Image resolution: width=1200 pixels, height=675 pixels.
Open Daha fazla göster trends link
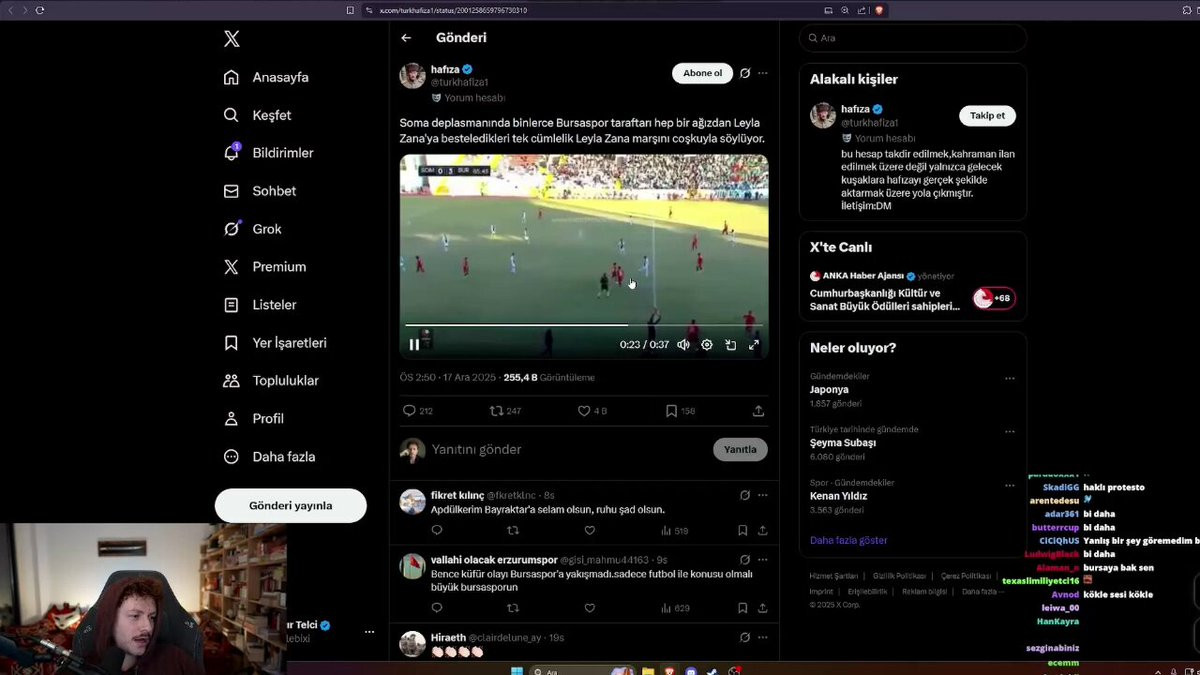(848, 540)
